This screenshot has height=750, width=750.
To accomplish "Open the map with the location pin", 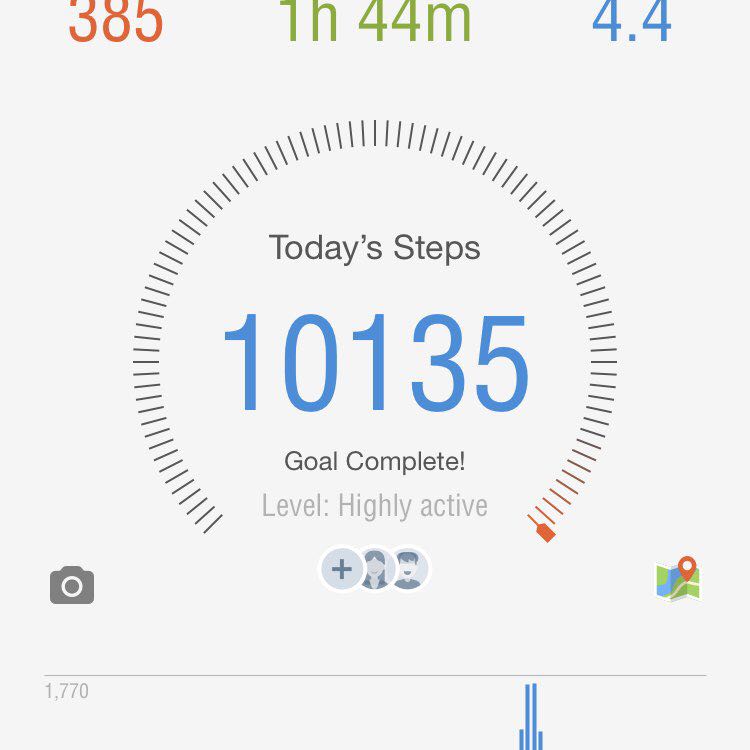I will pyautogui.click(x=678, y=579).
